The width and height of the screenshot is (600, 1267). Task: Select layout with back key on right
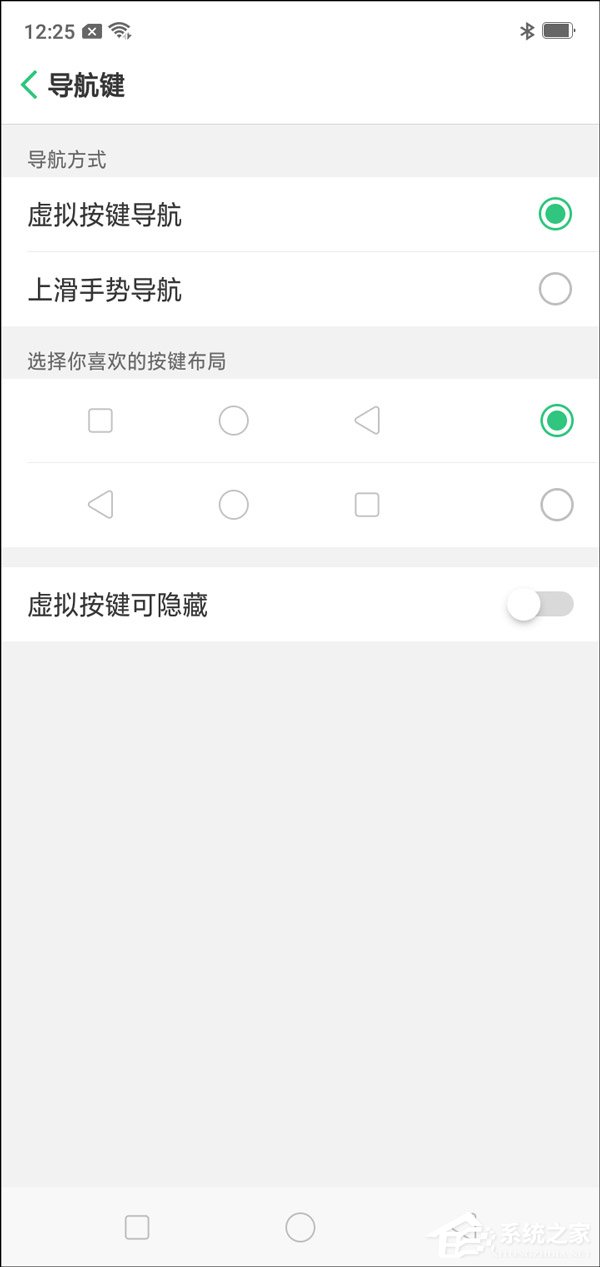coord(556,421)
